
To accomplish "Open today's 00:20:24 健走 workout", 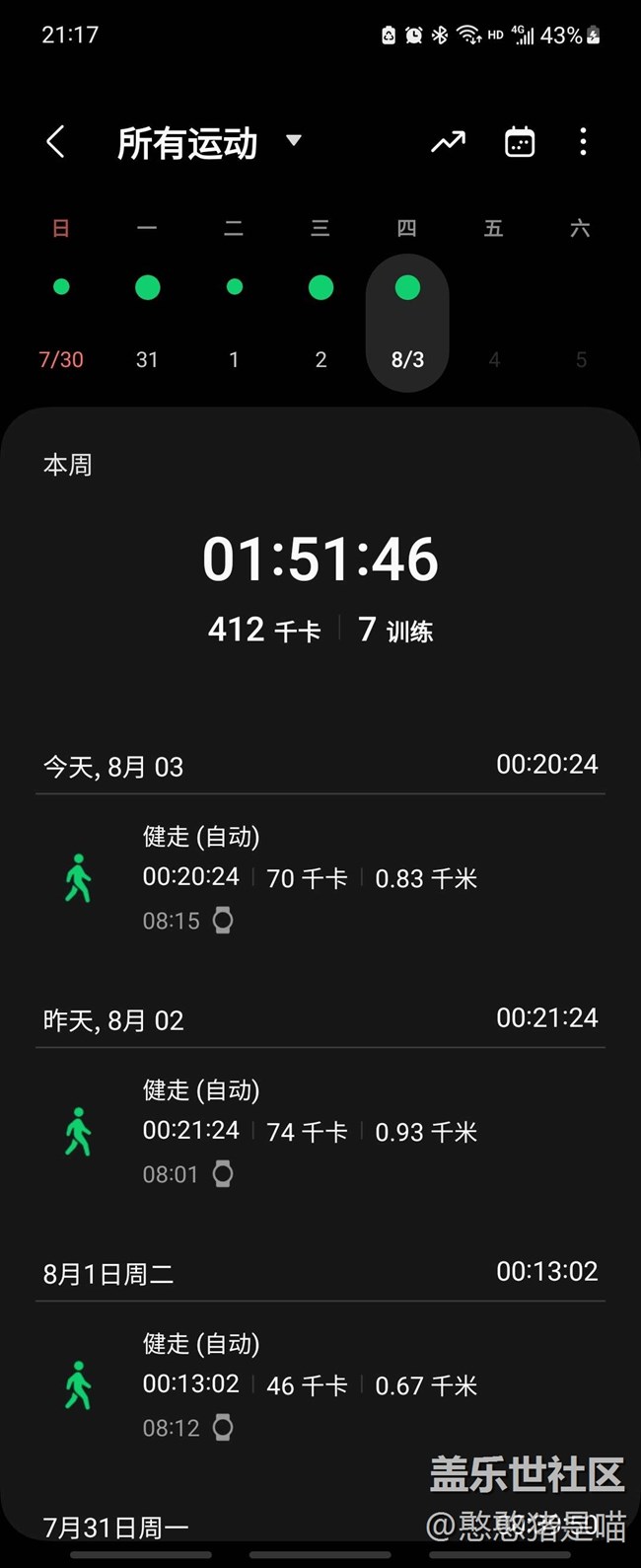I will [x=320, y=878].
